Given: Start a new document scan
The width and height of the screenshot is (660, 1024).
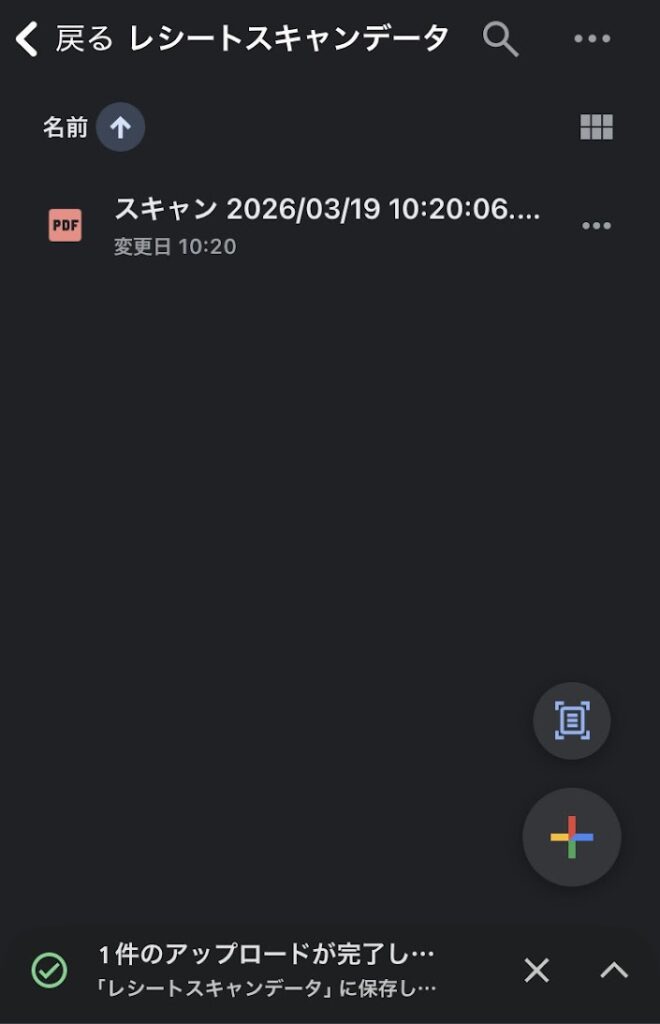Looking at the screenshot, I should click(571, 720).
